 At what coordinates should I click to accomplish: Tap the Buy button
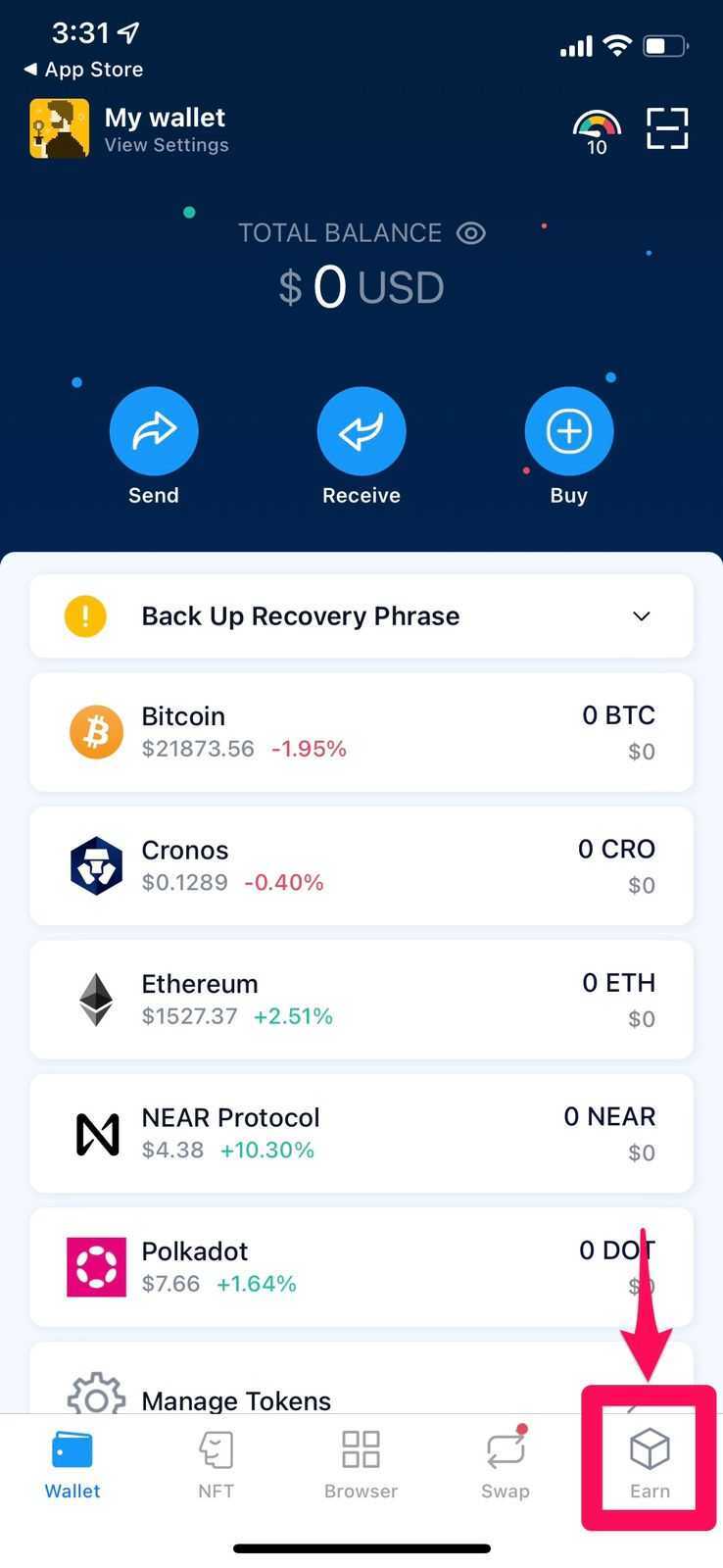(568, 431)
